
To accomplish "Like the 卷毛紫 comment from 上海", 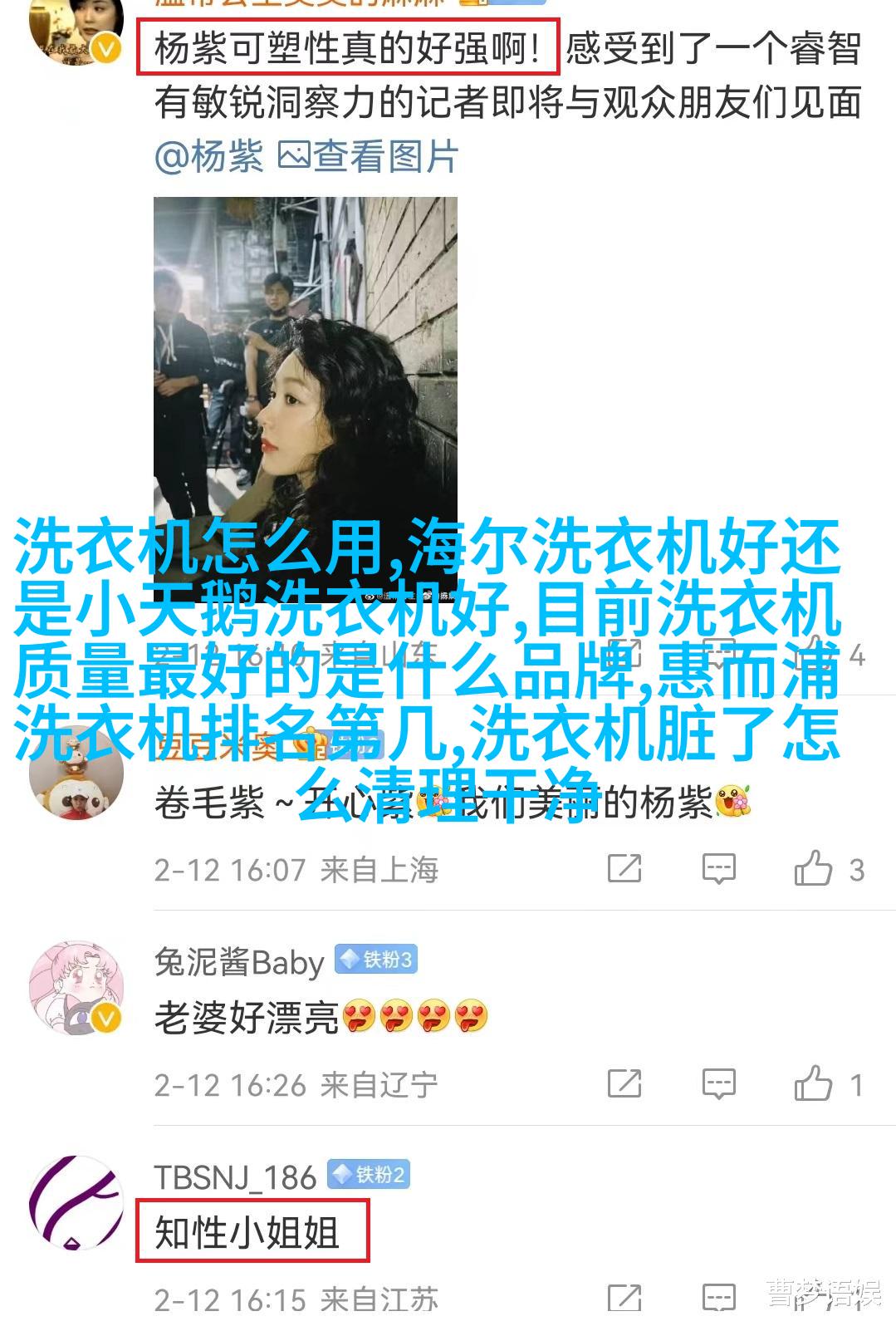I will [x=814, y=869].
